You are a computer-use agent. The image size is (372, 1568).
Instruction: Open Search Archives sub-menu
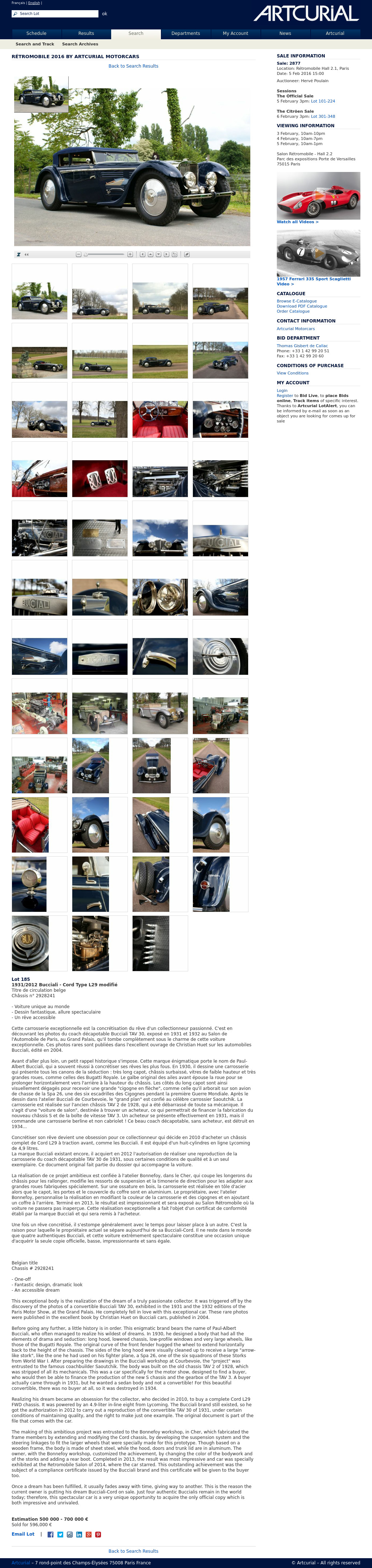(x=80, y=44)
